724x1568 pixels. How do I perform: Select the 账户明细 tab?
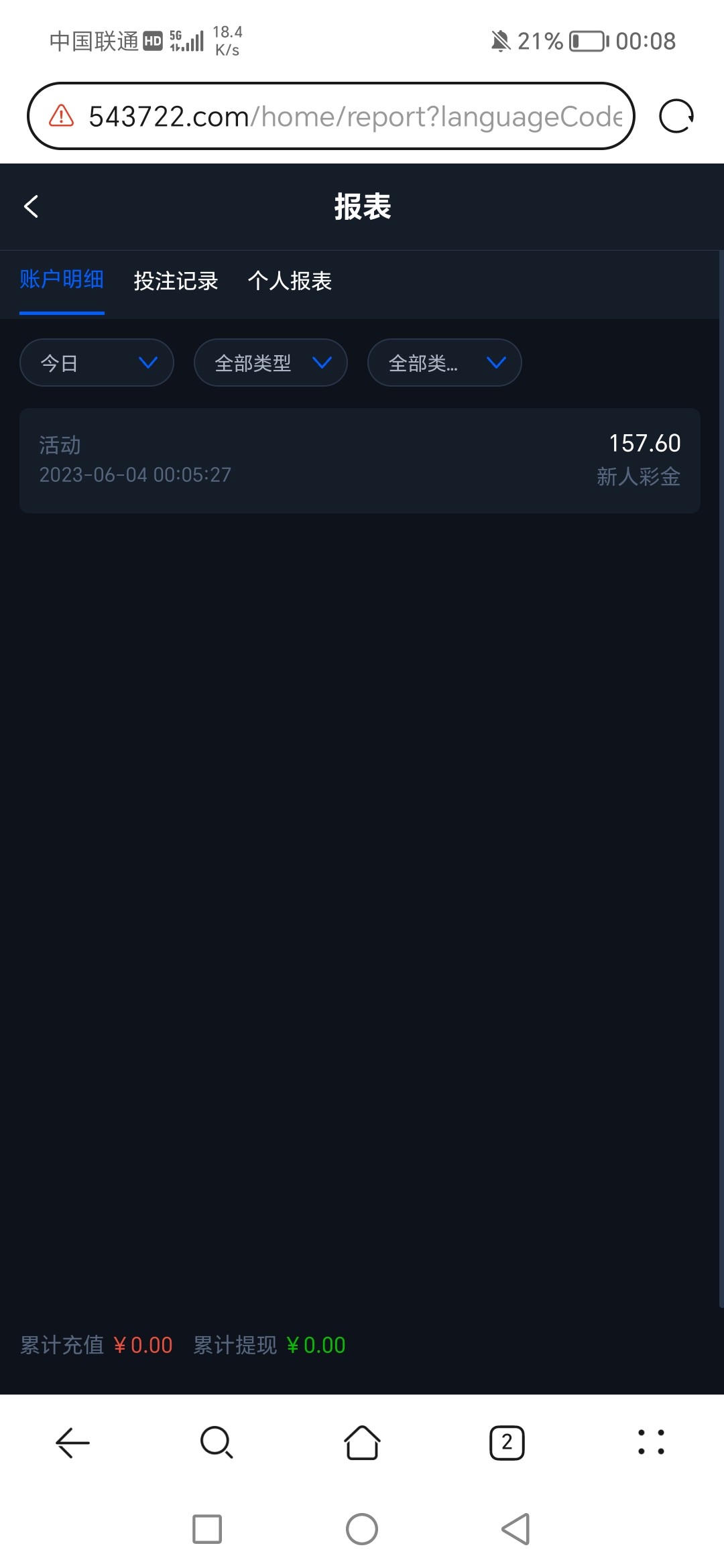(62, 279)
